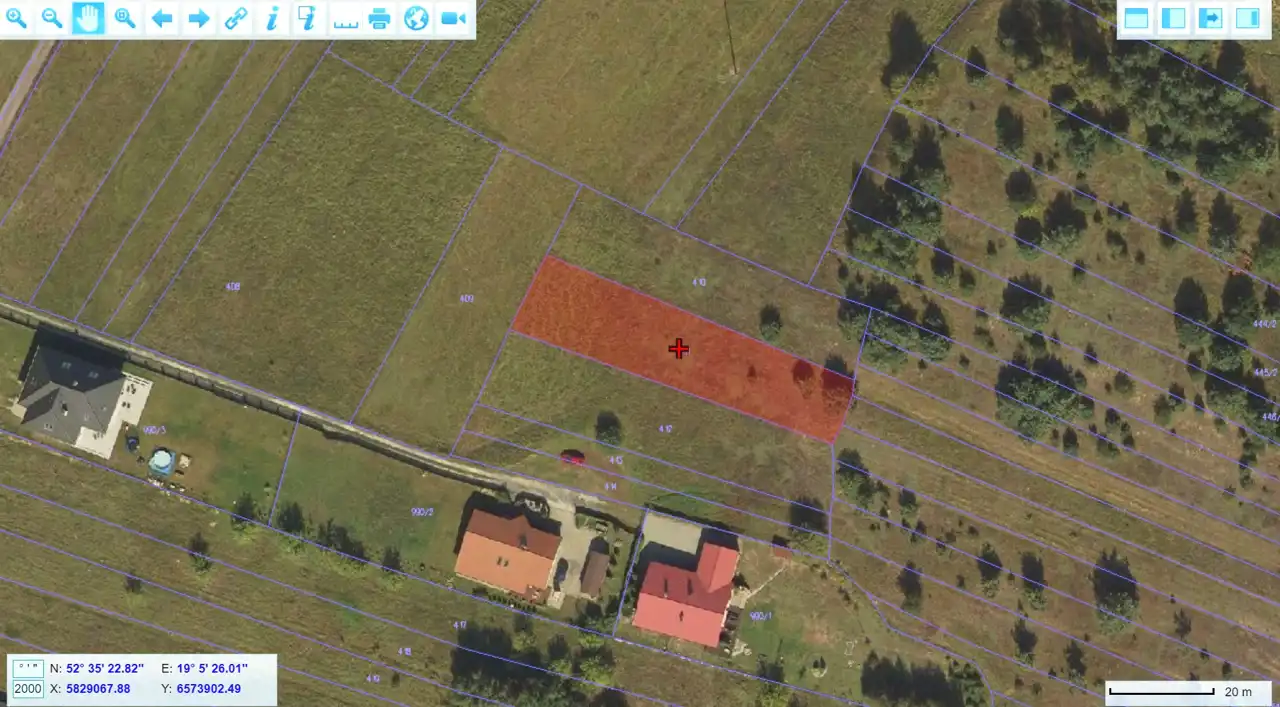
Task: Open the video camera tool
Action: [454, 18]
